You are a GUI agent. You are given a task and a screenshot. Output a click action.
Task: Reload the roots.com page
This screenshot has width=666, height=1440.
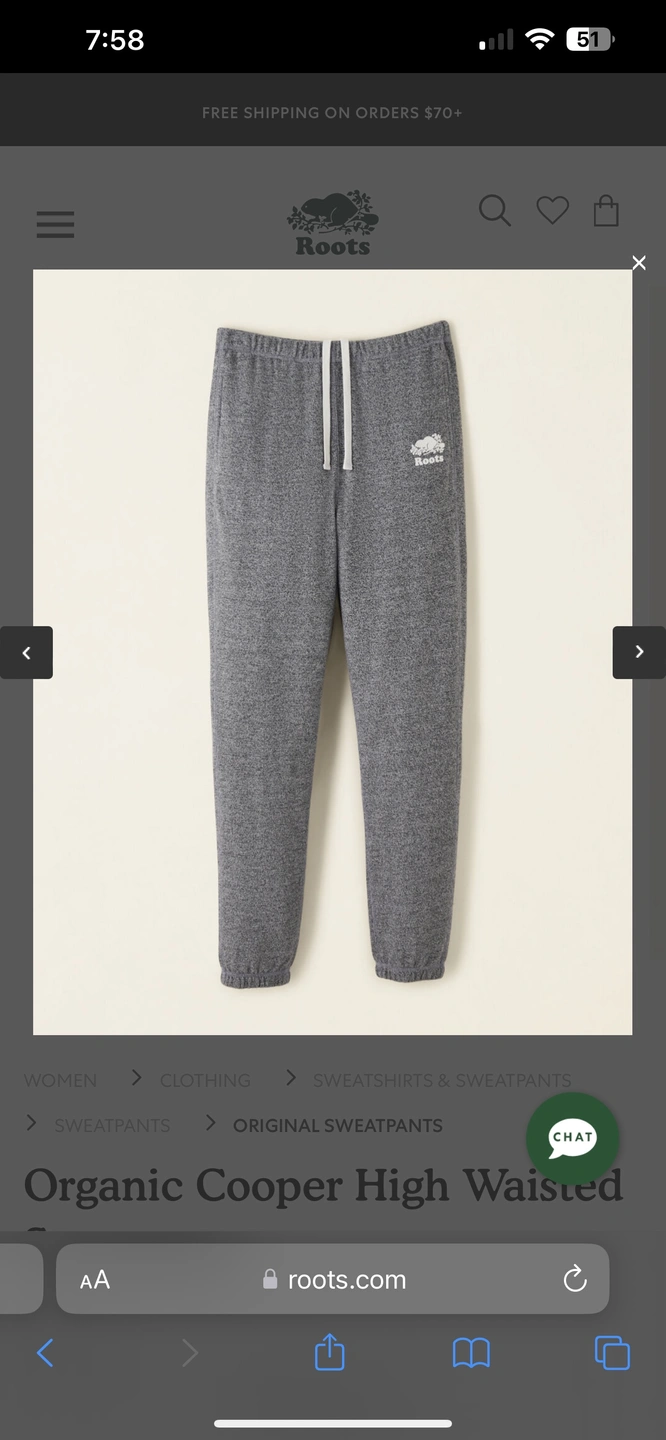(574, 1279)
